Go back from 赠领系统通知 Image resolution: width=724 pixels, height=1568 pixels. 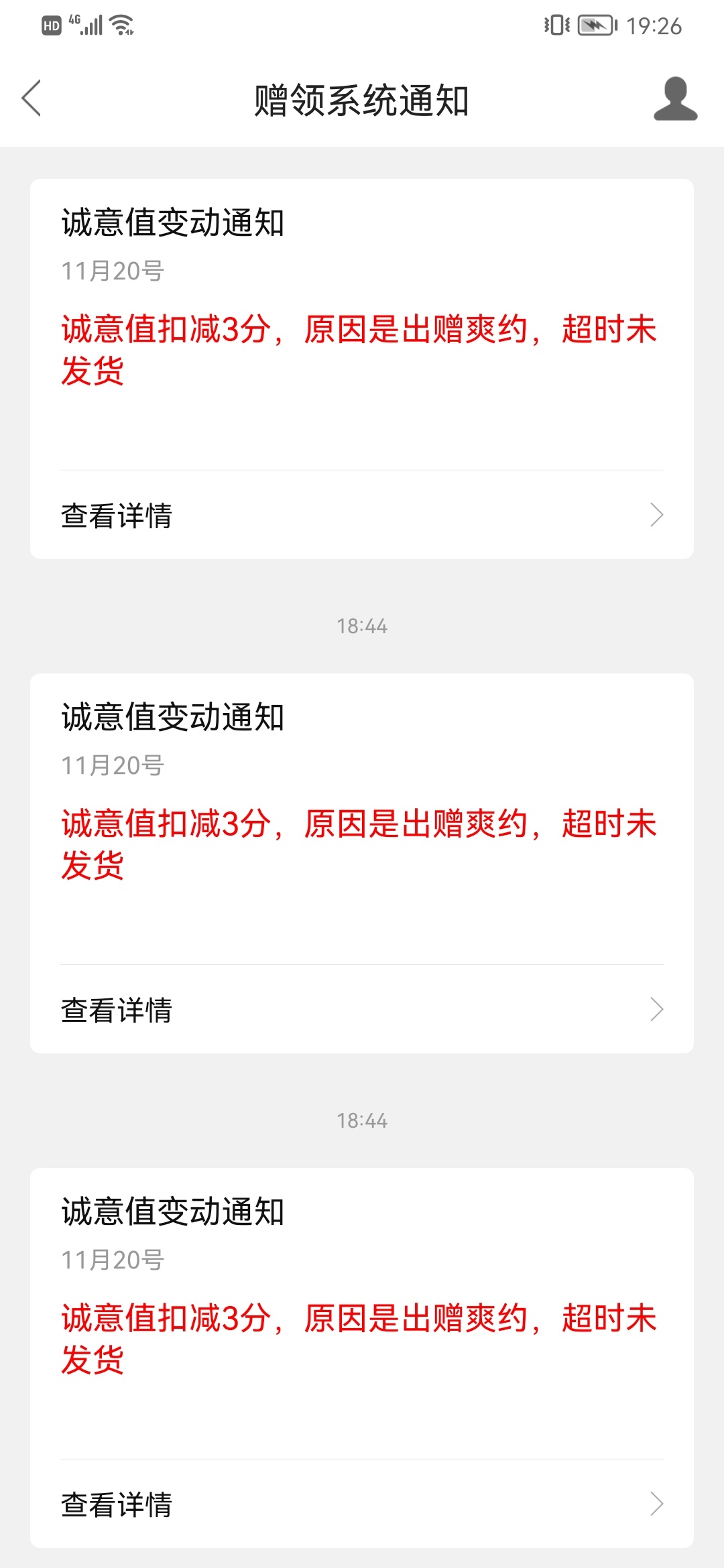point(32,99)
